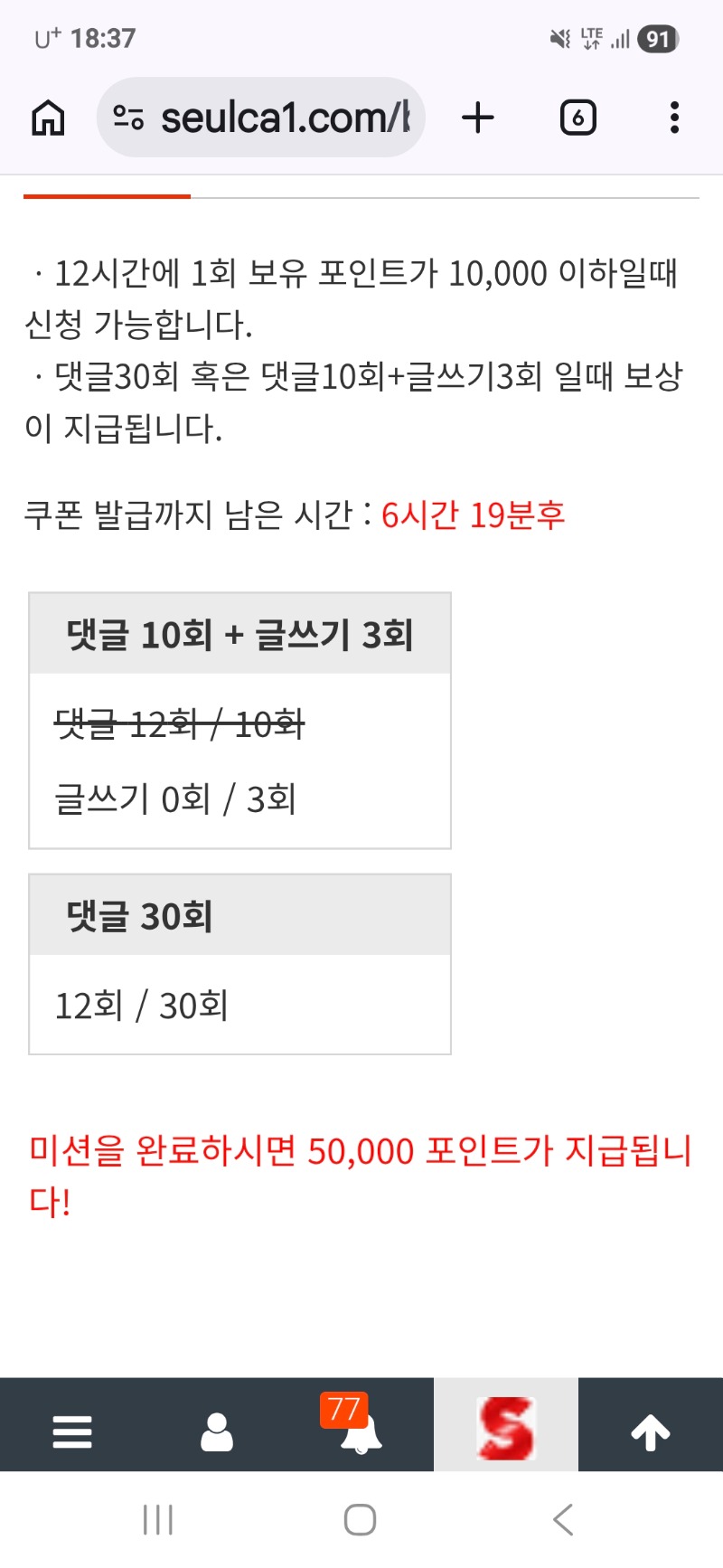The height and width of the screenshot is (1568, 723).
Task: Open the user profile icon
Action: (217, 1432)
